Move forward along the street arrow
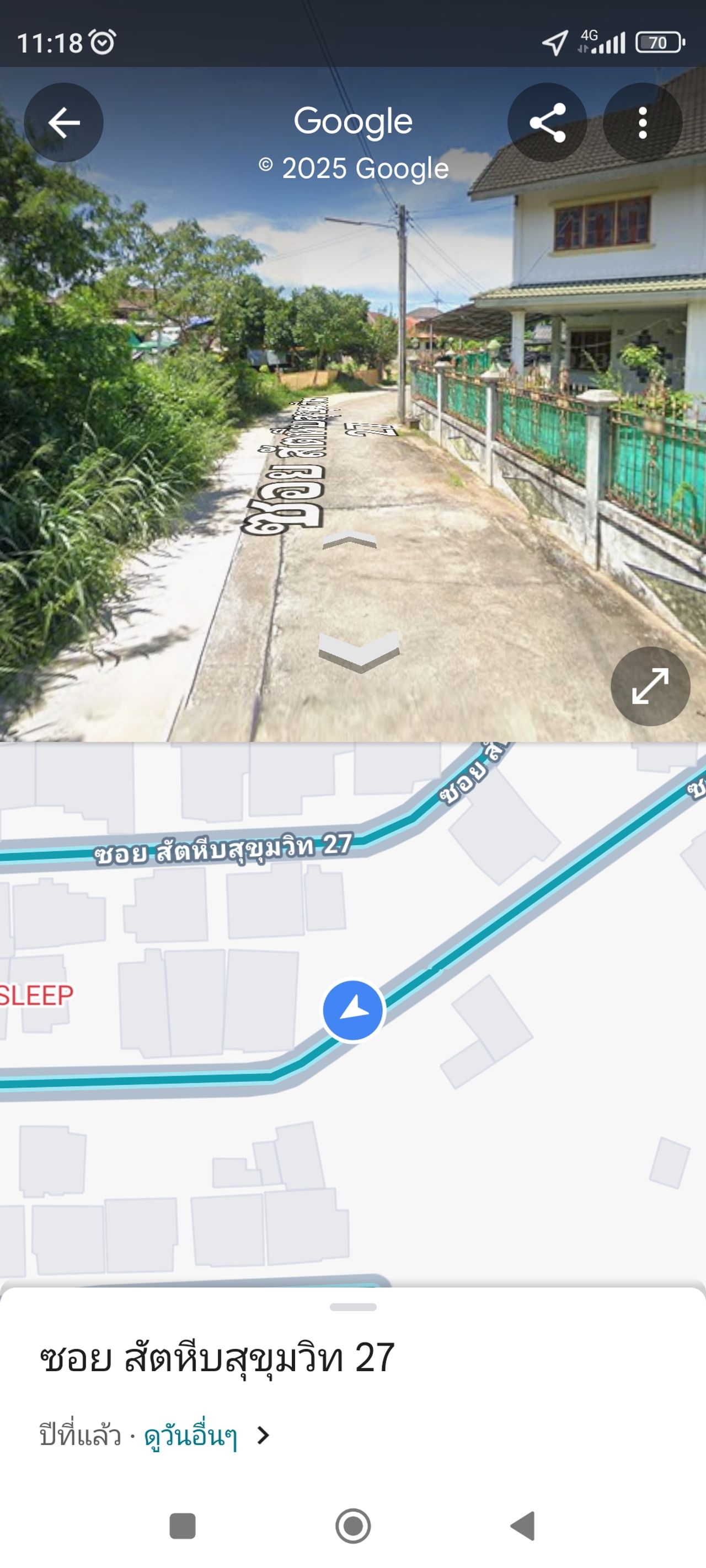The height and width of the screenshot is (1568, 706). coord(350,539)
